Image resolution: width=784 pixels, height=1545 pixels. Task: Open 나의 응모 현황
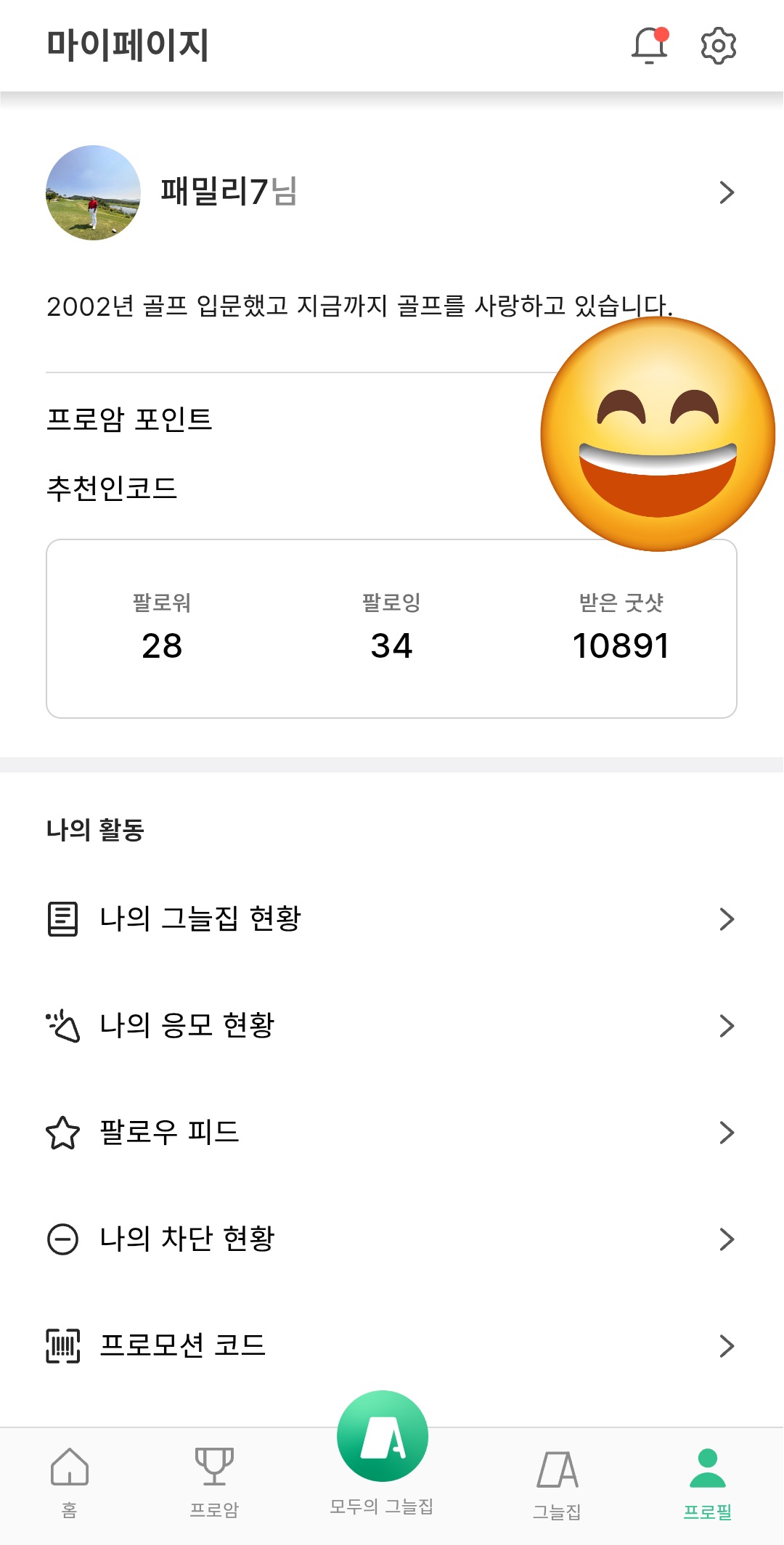coord(391,1025)
